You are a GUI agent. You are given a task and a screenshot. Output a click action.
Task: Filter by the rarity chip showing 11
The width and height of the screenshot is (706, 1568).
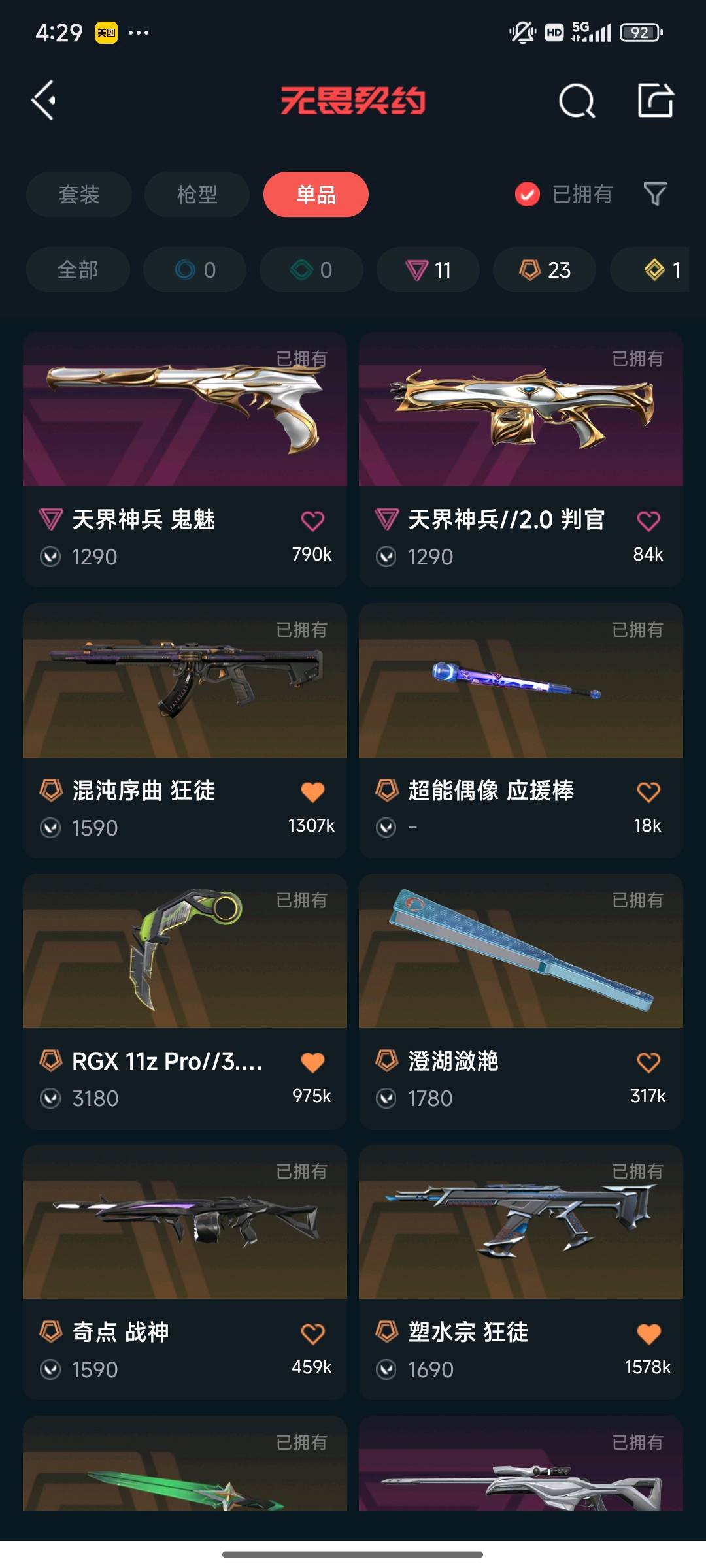(428, 270)
